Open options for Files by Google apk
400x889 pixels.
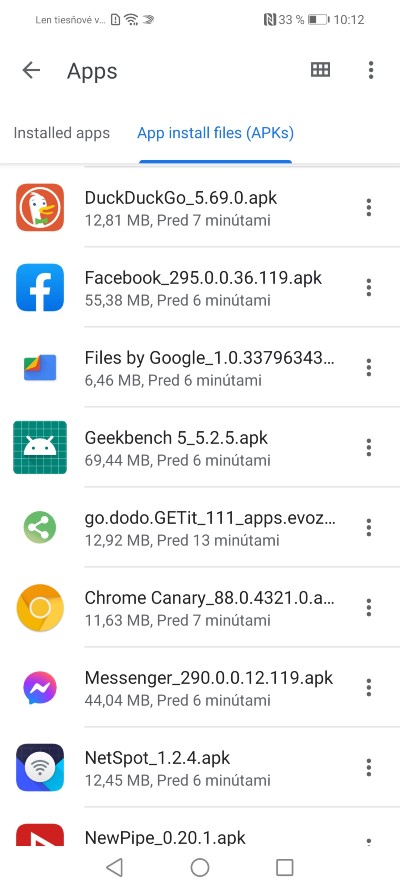pyautogui.click(x=369, y=367)
